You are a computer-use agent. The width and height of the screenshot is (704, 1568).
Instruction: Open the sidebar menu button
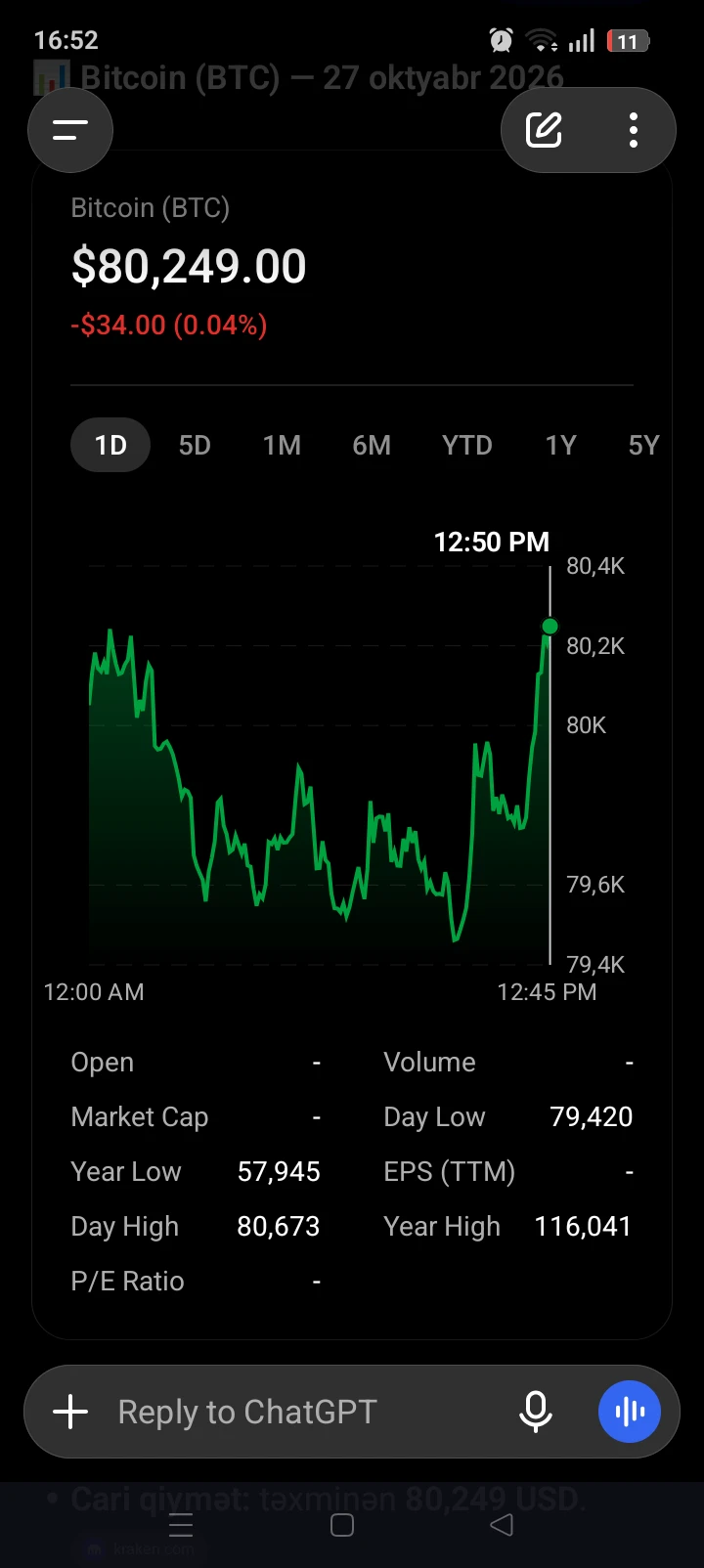[x=70, y=130]
